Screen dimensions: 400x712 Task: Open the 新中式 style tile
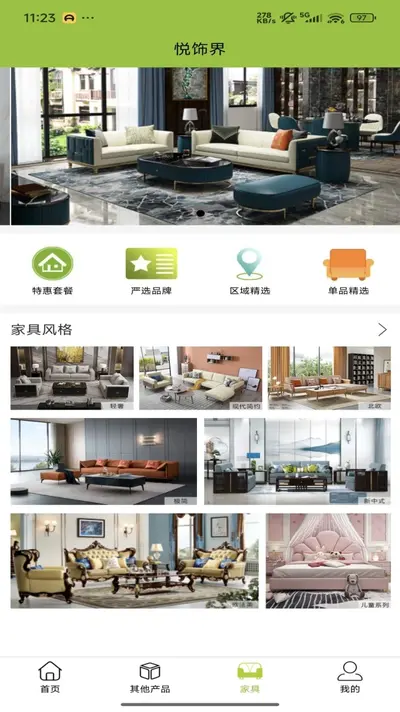point(297,461)
